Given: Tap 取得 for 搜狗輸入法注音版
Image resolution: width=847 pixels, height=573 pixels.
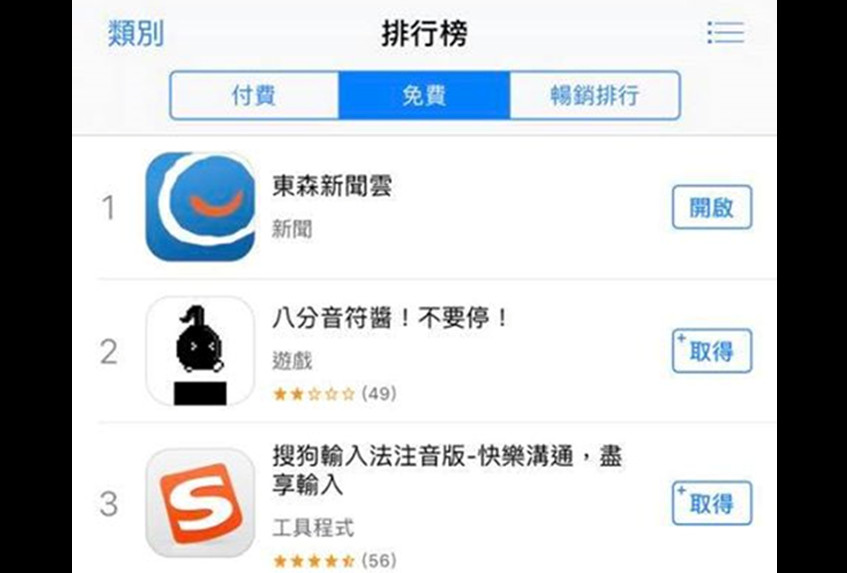Looking at the screenshot, I should [x=711, y=502].
